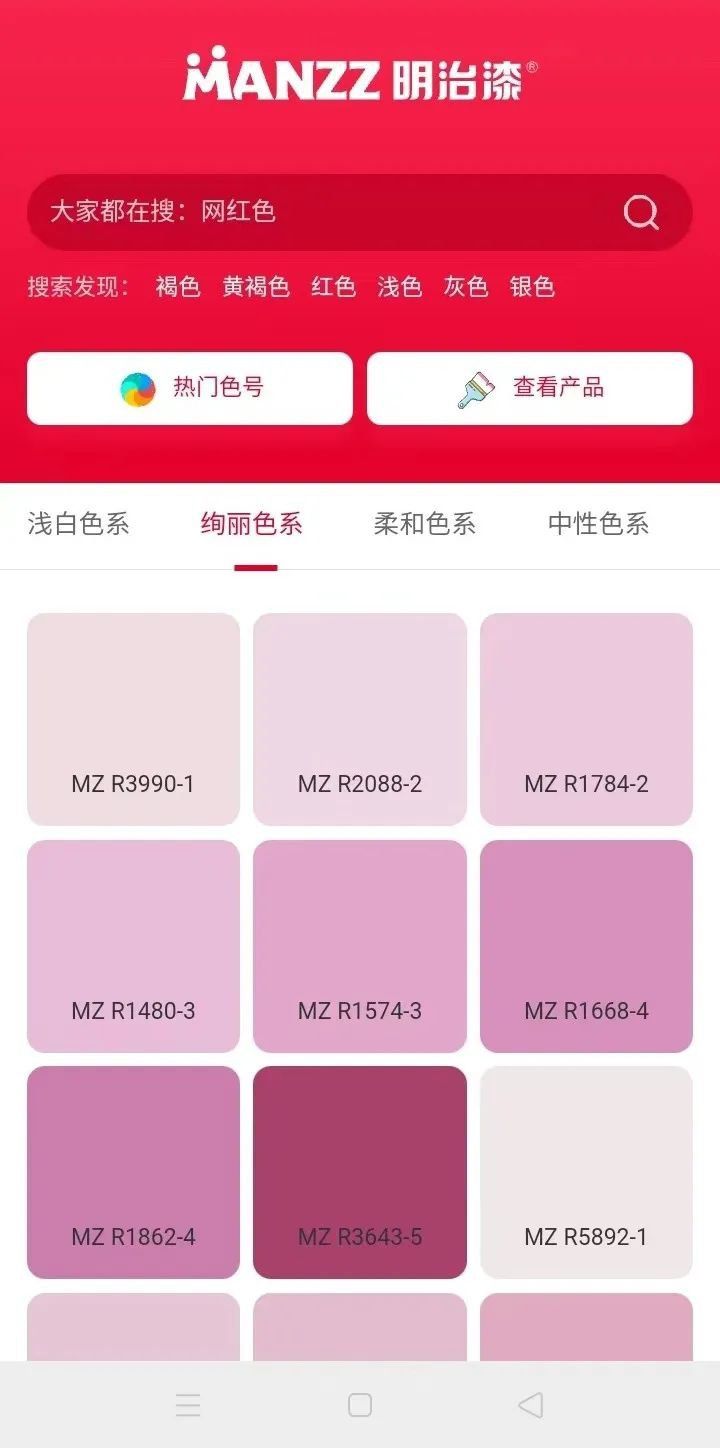Open 查看产品 to view products

tap(530, 388)
